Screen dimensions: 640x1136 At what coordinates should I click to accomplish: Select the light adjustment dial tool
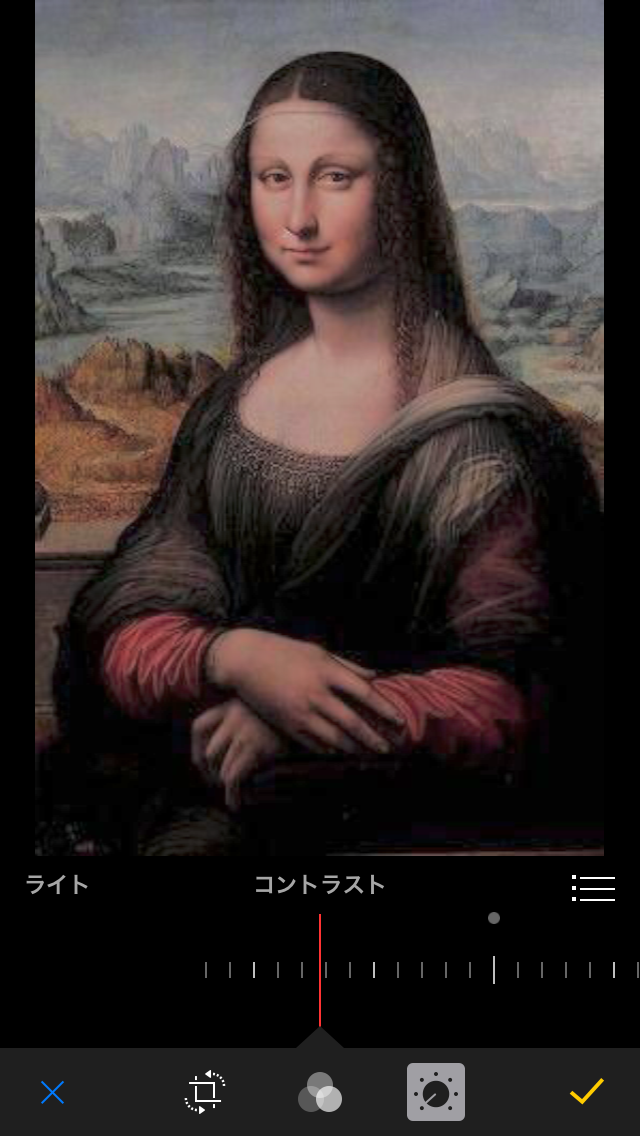(x=436, y=1092)
